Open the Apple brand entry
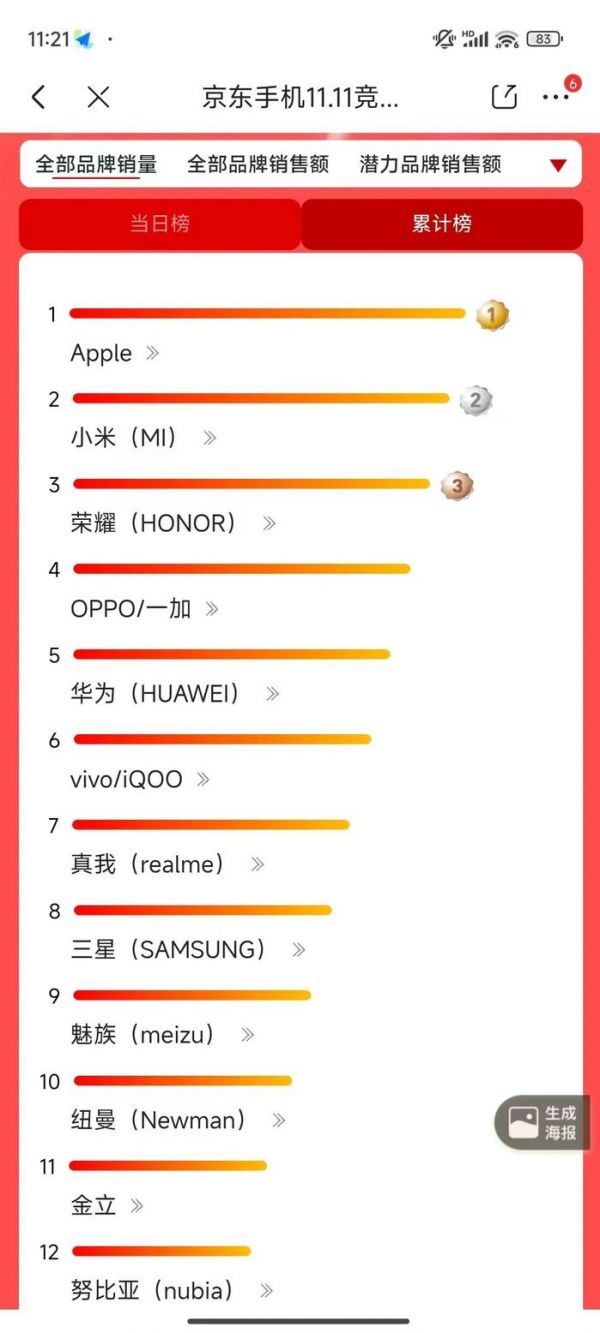This screenshot has height=1333, width=600. [114, 353]
